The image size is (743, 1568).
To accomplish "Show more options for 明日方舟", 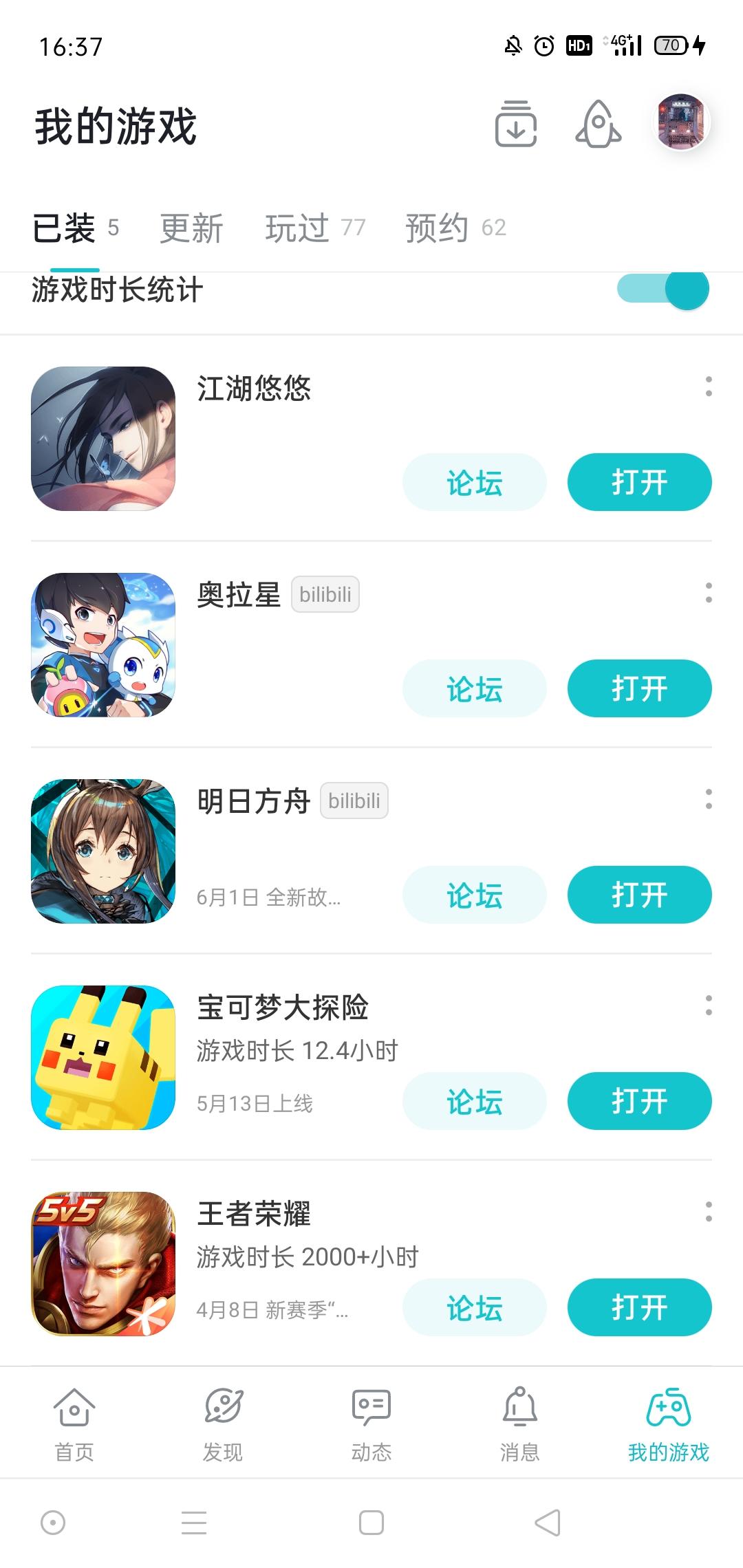I will click(708, 799).
